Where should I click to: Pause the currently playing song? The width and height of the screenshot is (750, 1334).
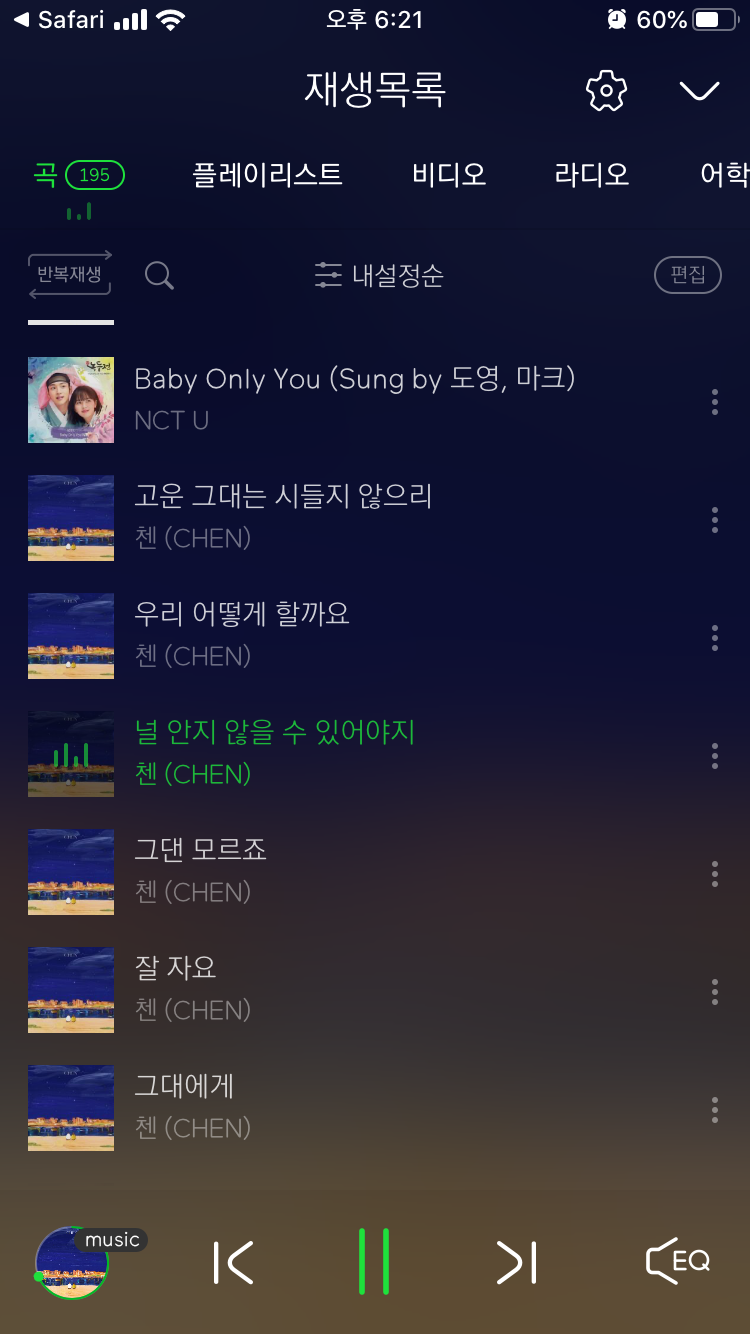pos(374,1262)
